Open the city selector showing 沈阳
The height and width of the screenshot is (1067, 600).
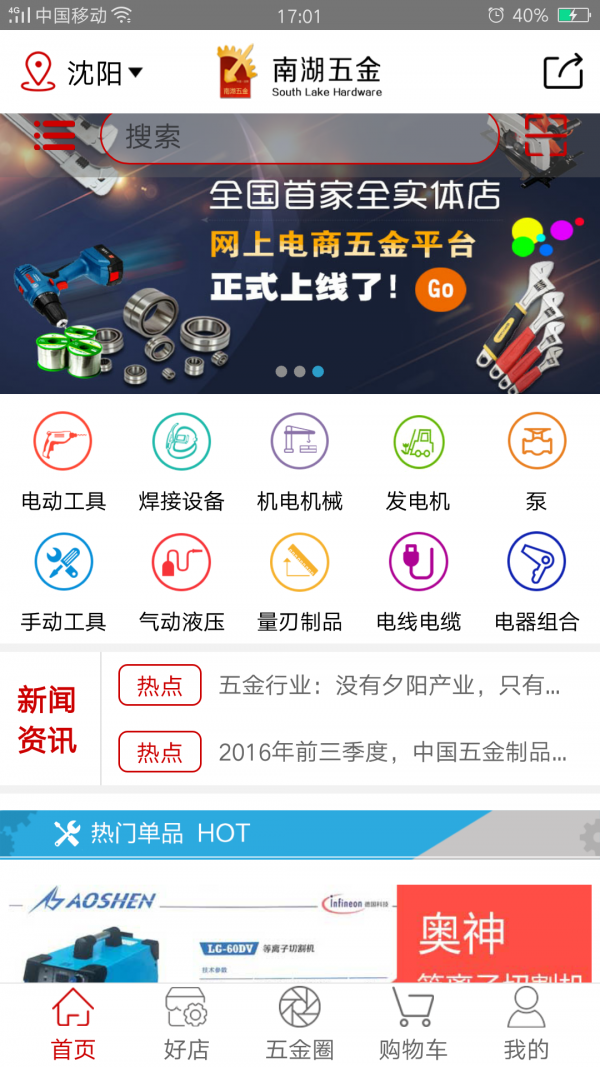coord(82,72)
